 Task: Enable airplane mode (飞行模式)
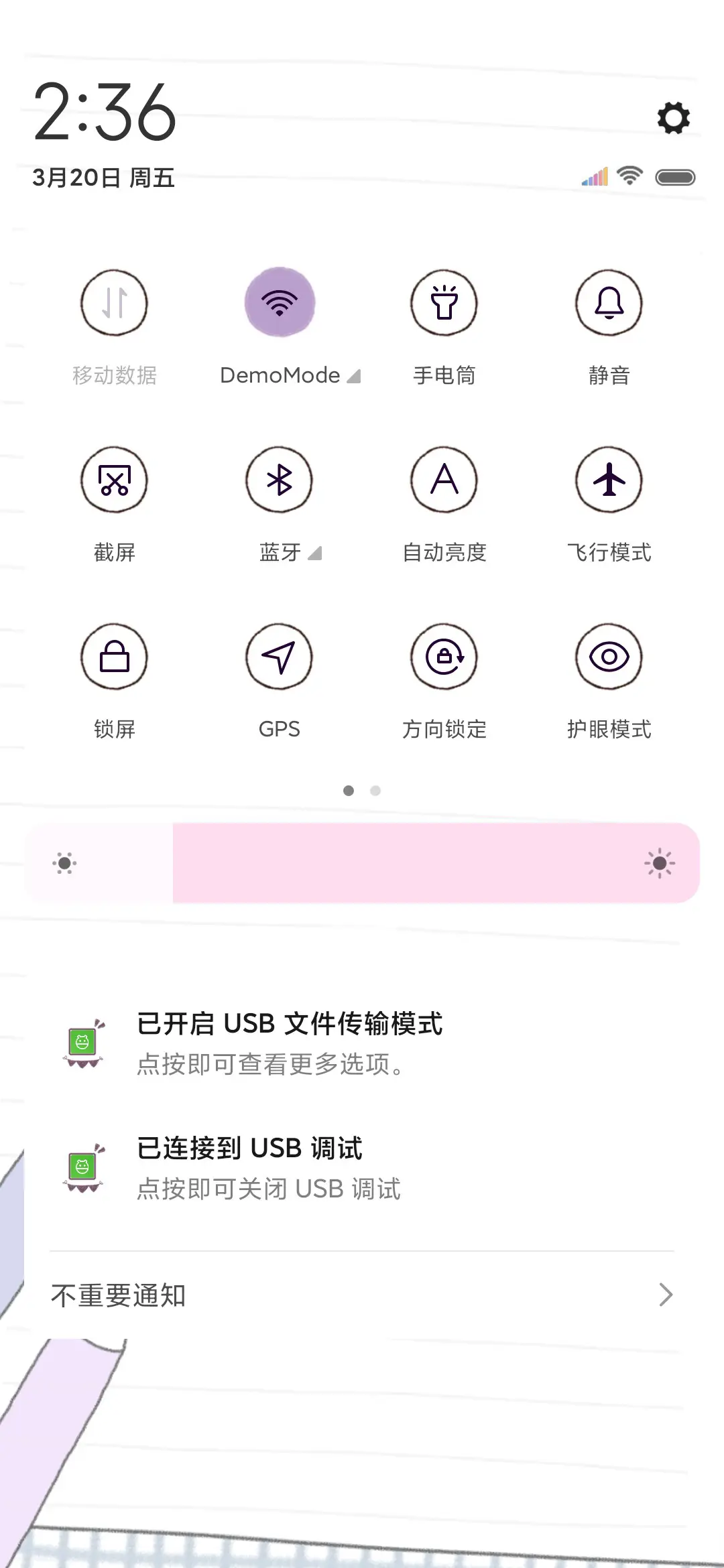(609, 480)
